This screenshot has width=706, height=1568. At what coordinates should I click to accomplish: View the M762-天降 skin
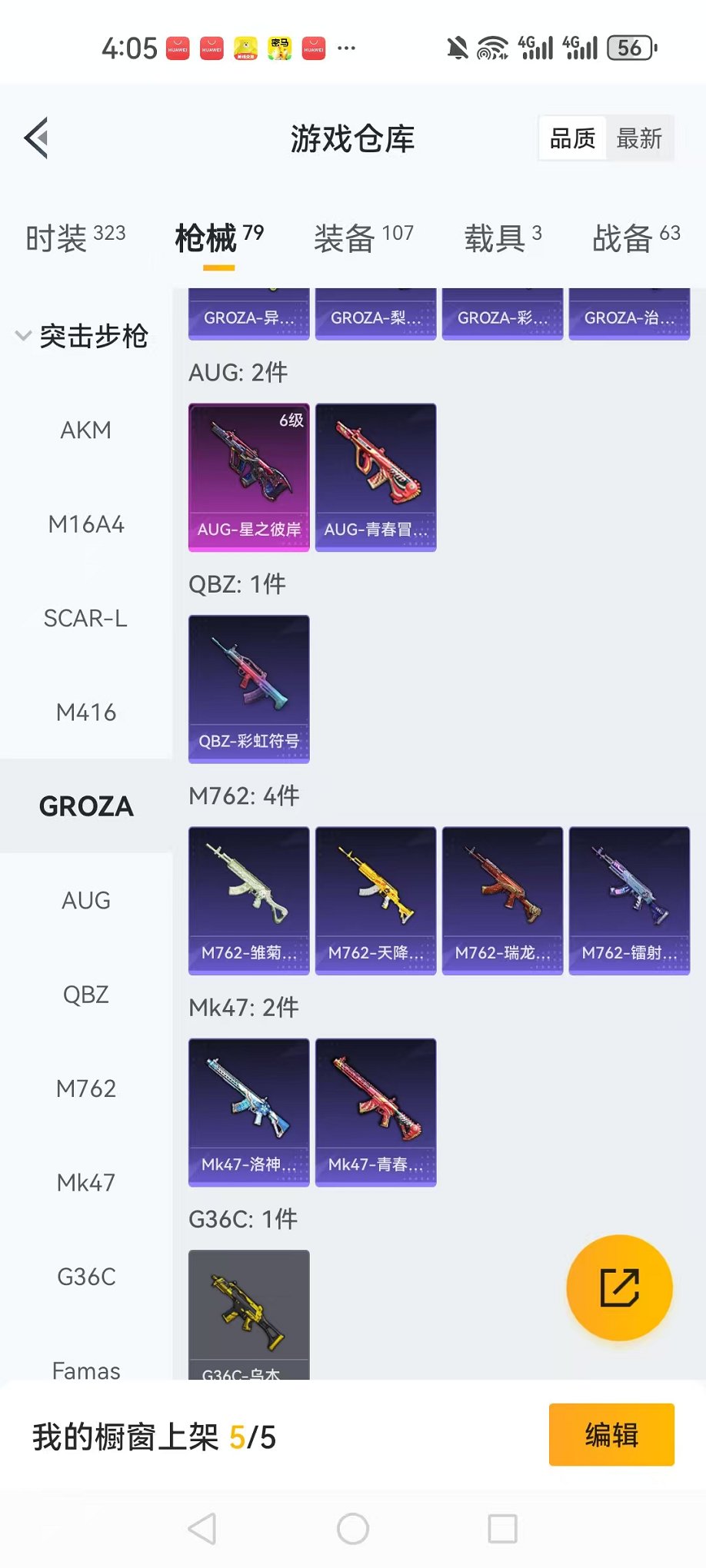click(x=375, y=900)
